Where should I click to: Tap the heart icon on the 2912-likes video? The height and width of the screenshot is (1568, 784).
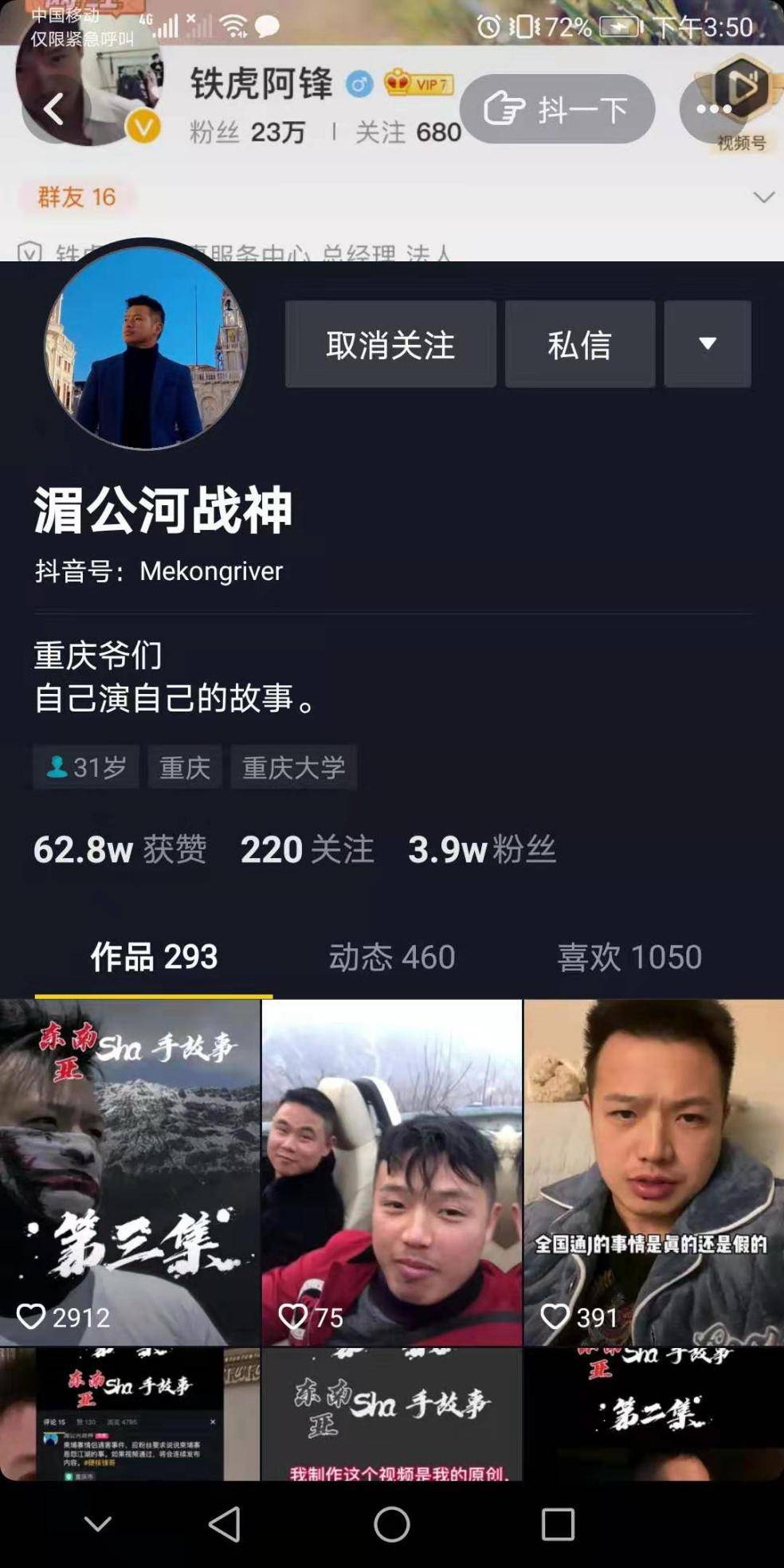[34, 1313]
